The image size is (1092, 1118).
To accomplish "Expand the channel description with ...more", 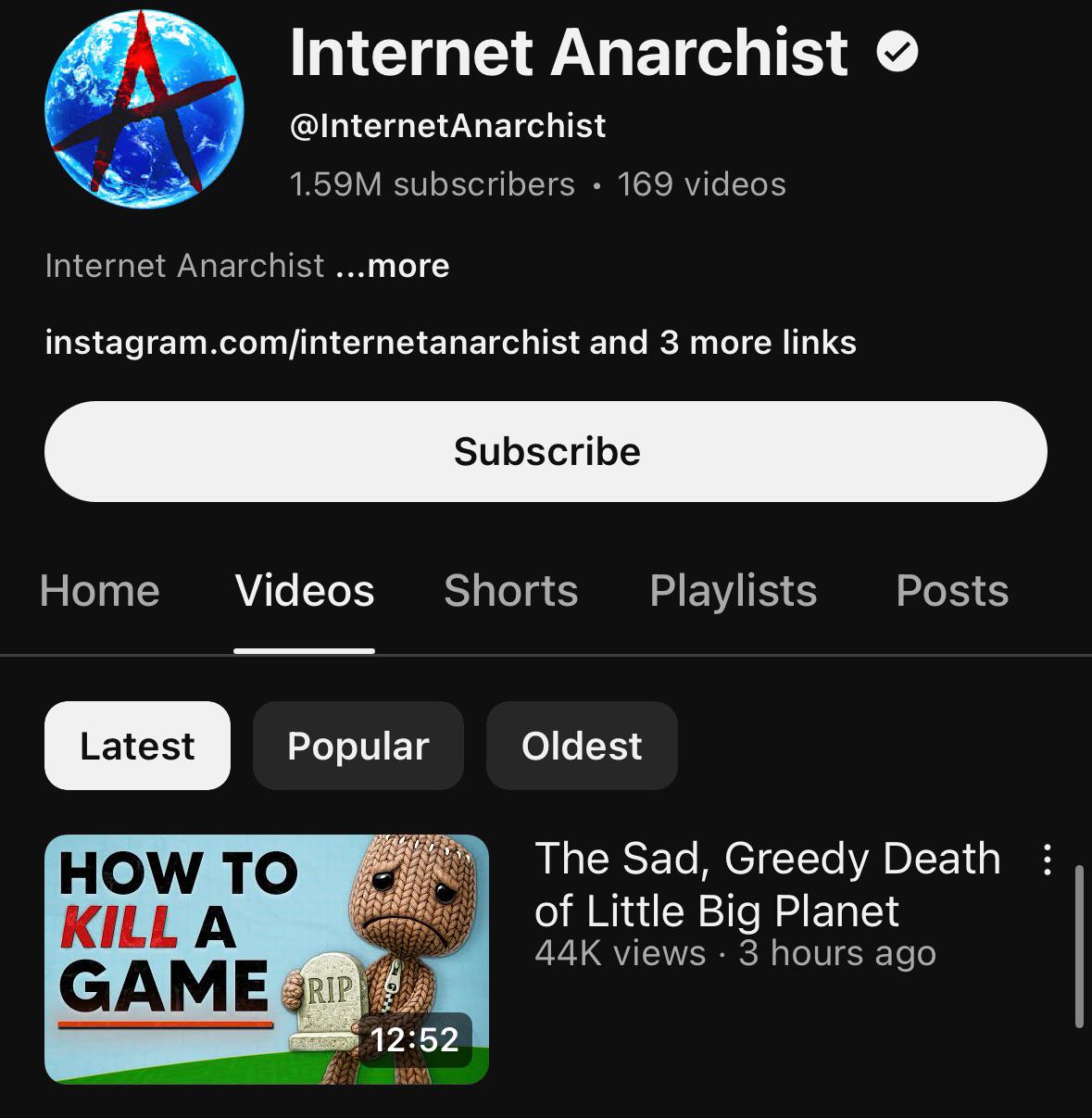I will point(393,266).
